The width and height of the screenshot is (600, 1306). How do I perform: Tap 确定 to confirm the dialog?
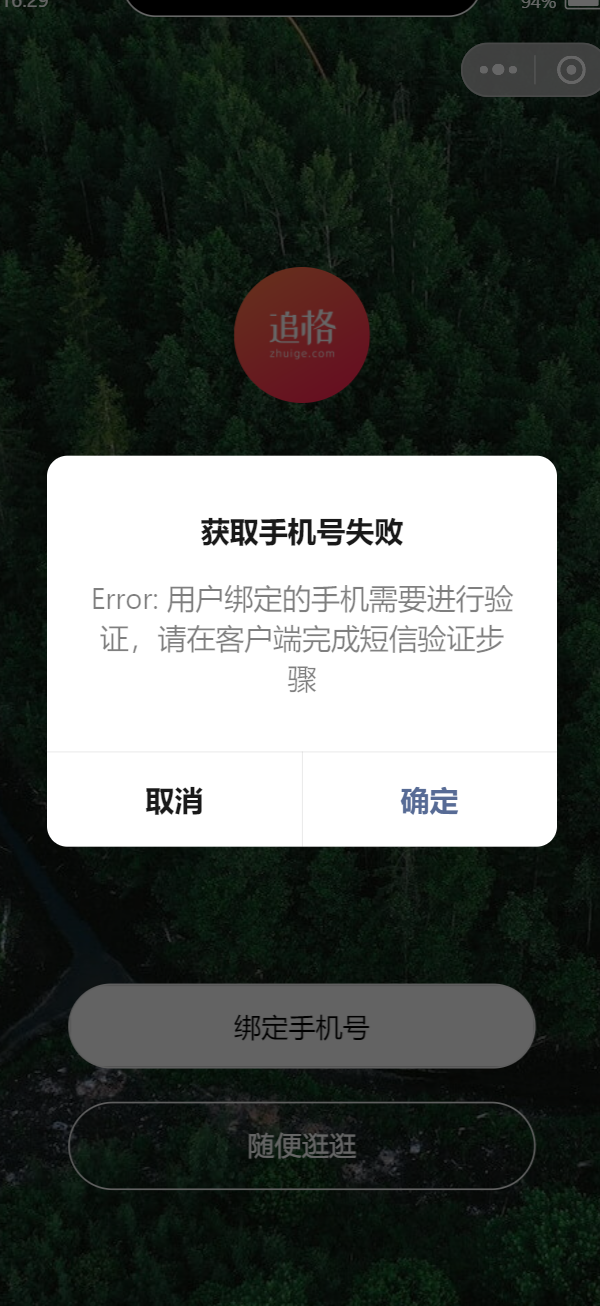tap(429, 800)
